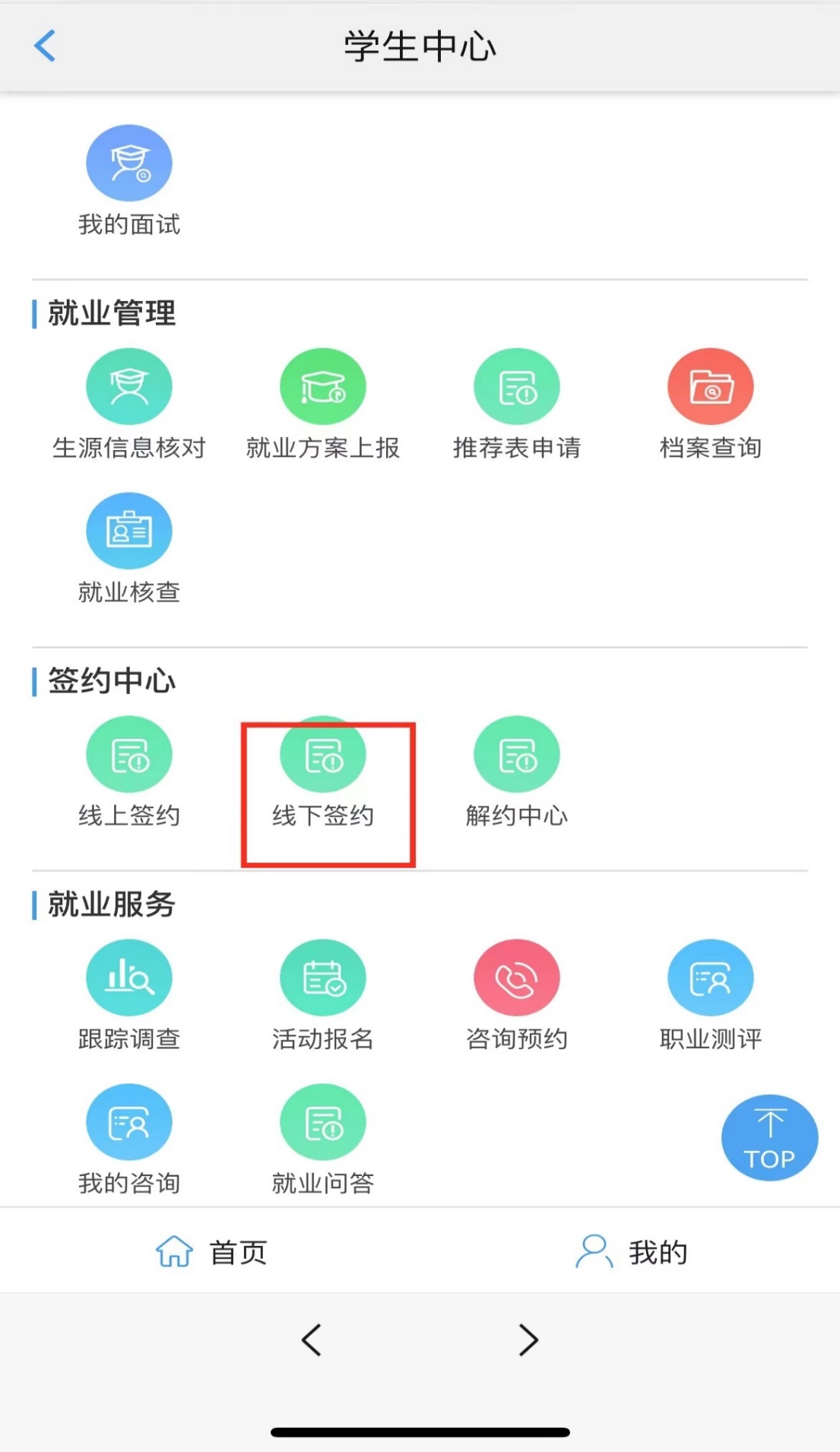The width and height of the screenshot is (840, 1452).
Task: Tap the TOP floating button
Action: [769, 1138]
